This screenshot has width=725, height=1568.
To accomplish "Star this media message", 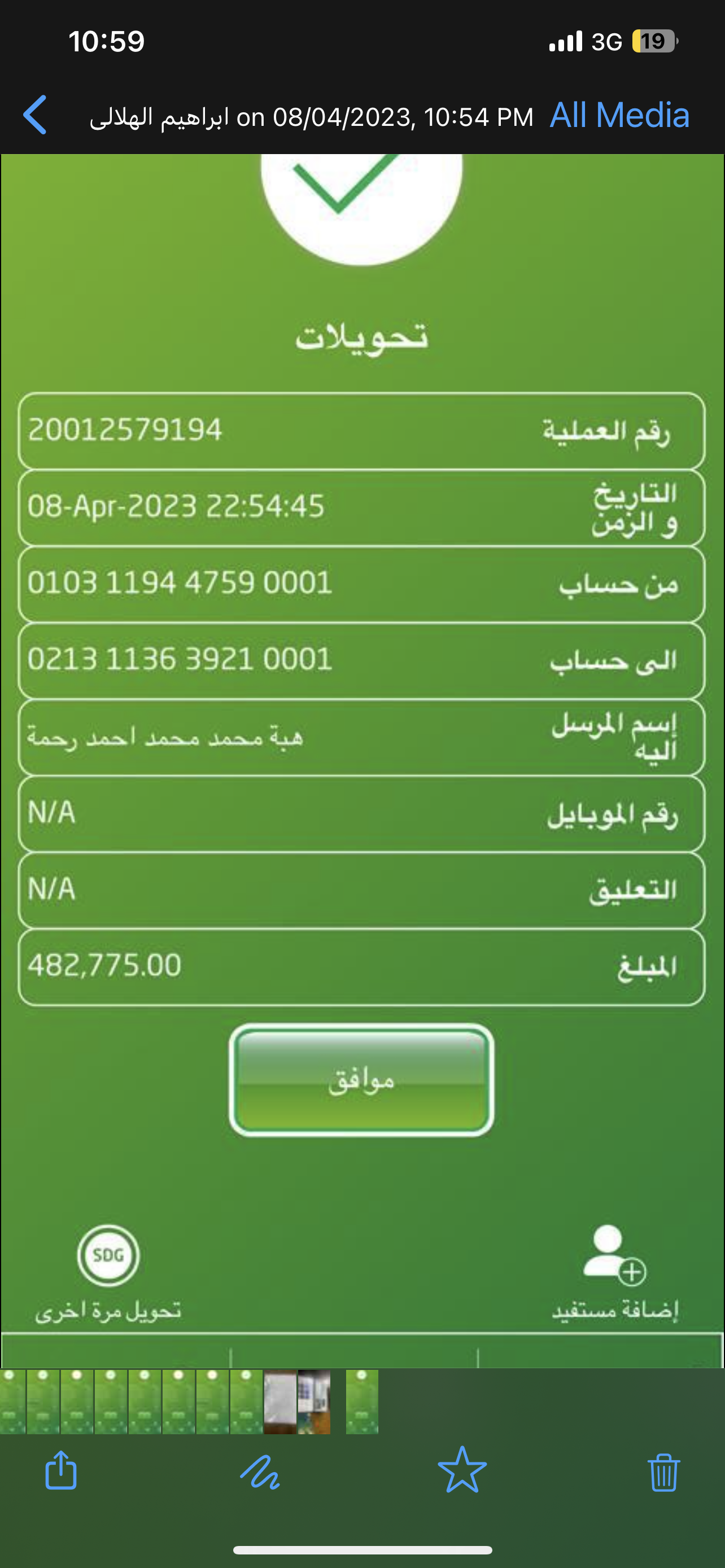I will tap(462, 1470).
